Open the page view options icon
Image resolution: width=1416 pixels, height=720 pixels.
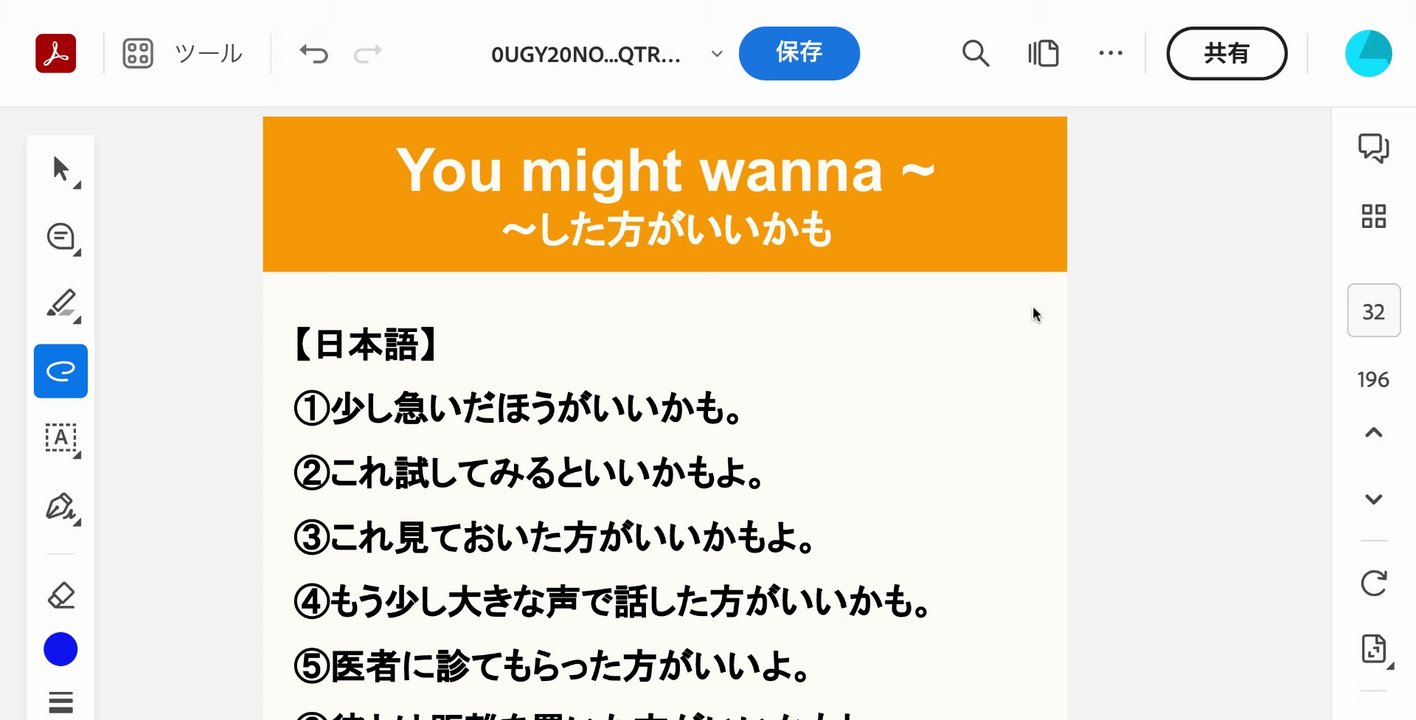coord(1043,53)
